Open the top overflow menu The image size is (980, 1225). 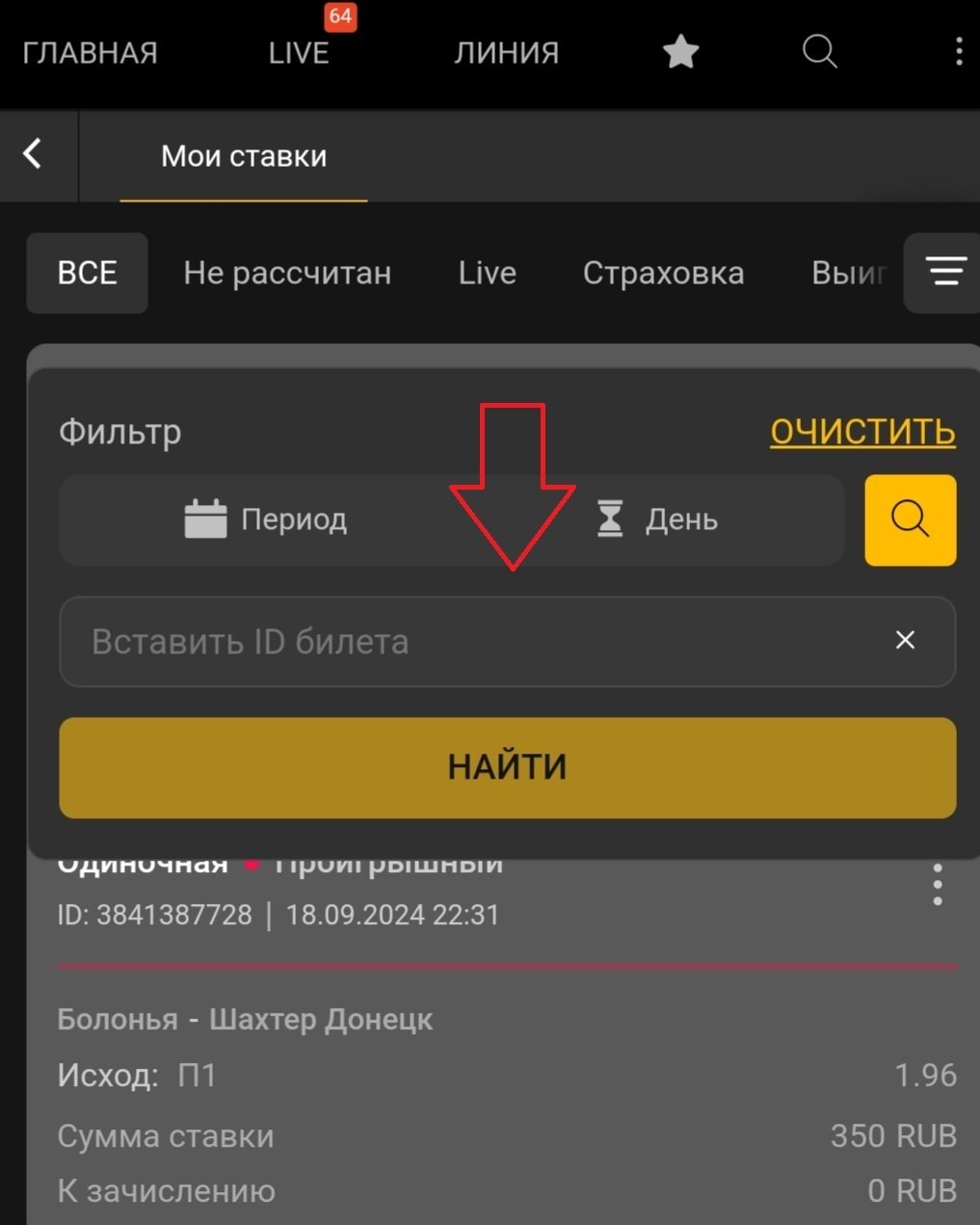click(958, 52)
